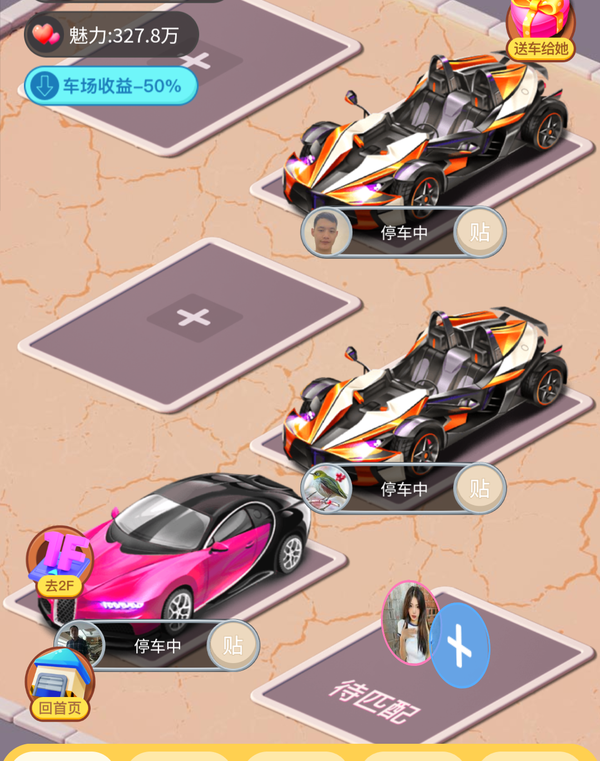This screenshot has height=761, width=600.
Task: Tap the 送车给她 gift button
Action: click(541, 30)
